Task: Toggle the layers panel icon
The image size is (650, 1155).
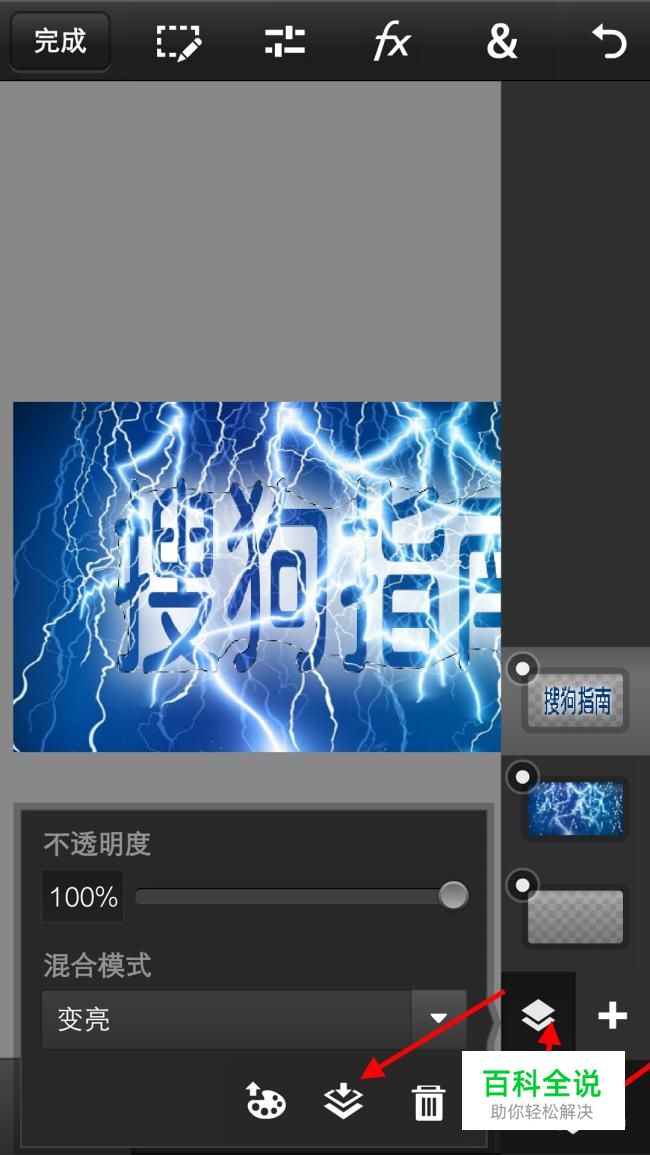Action: click(538, 1017)
